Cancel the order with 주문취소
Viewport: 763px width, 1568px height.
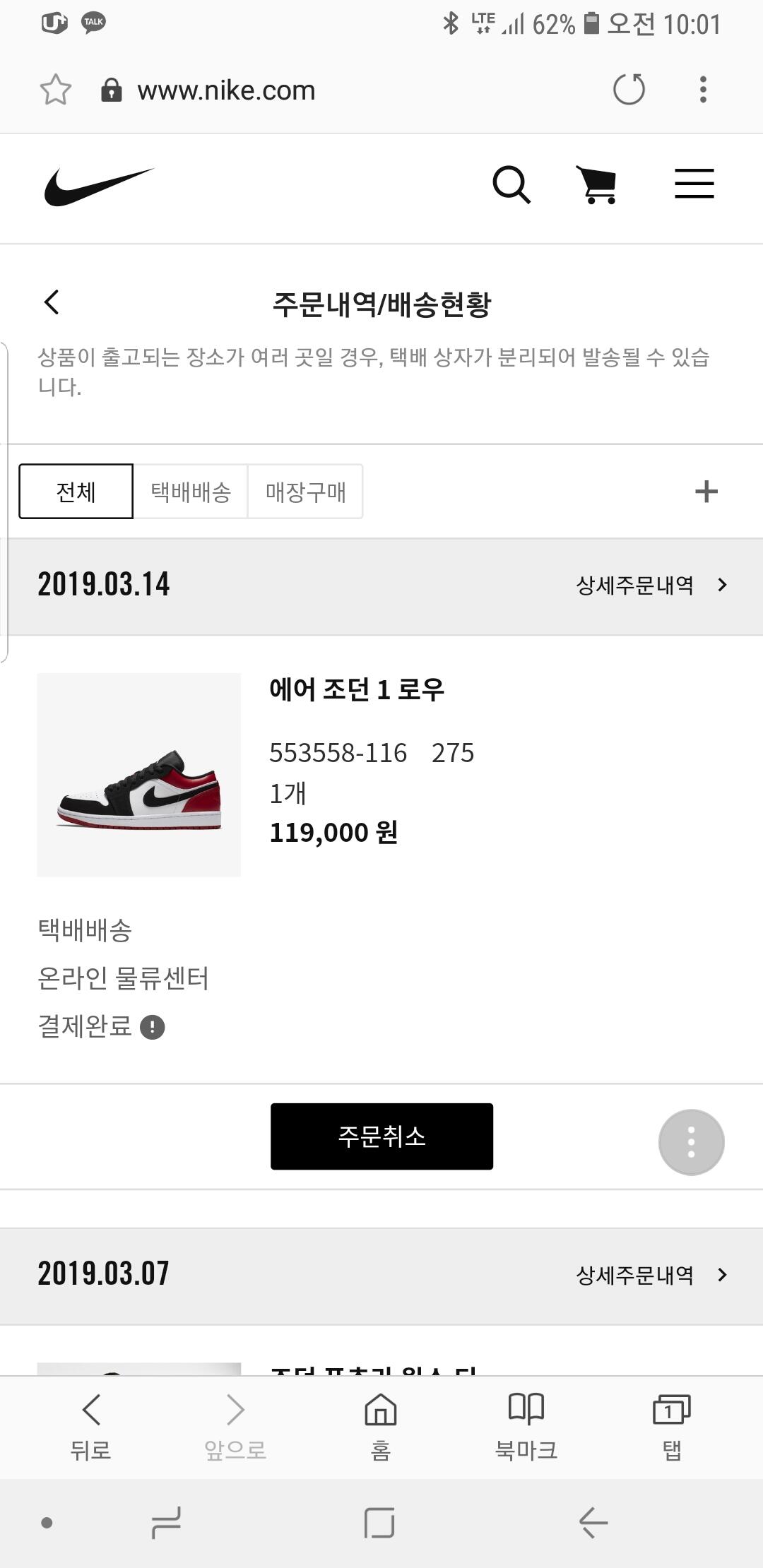(381, 1136)
